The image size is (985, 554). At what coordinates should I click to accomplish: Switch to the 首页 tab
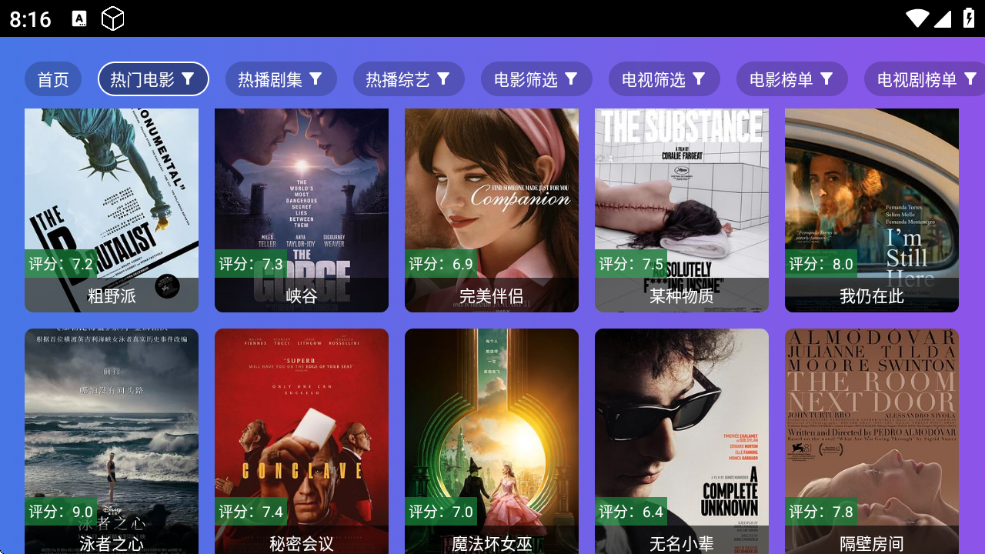pyautogui.click(x=53, y=79)
